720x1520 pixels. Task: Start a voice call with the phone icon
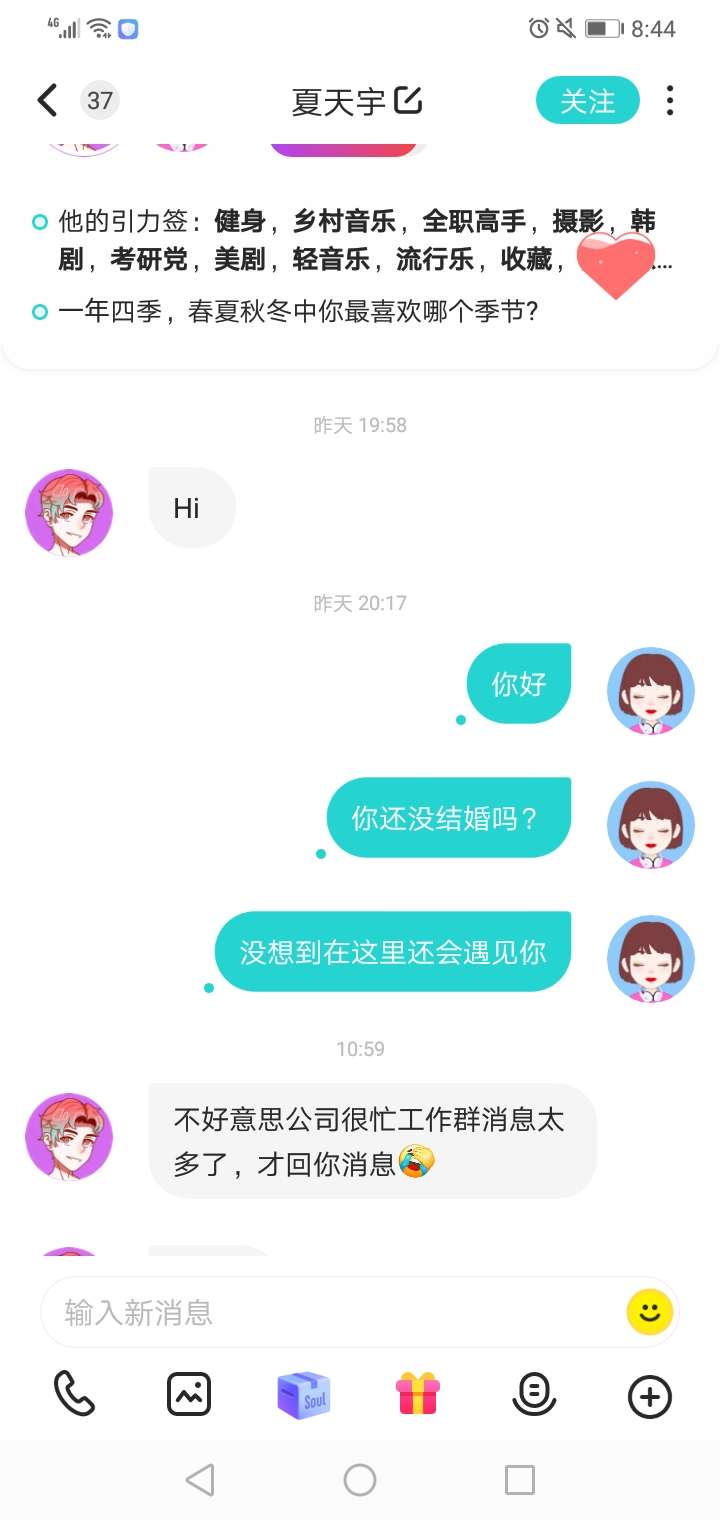tap(74, 1394)
